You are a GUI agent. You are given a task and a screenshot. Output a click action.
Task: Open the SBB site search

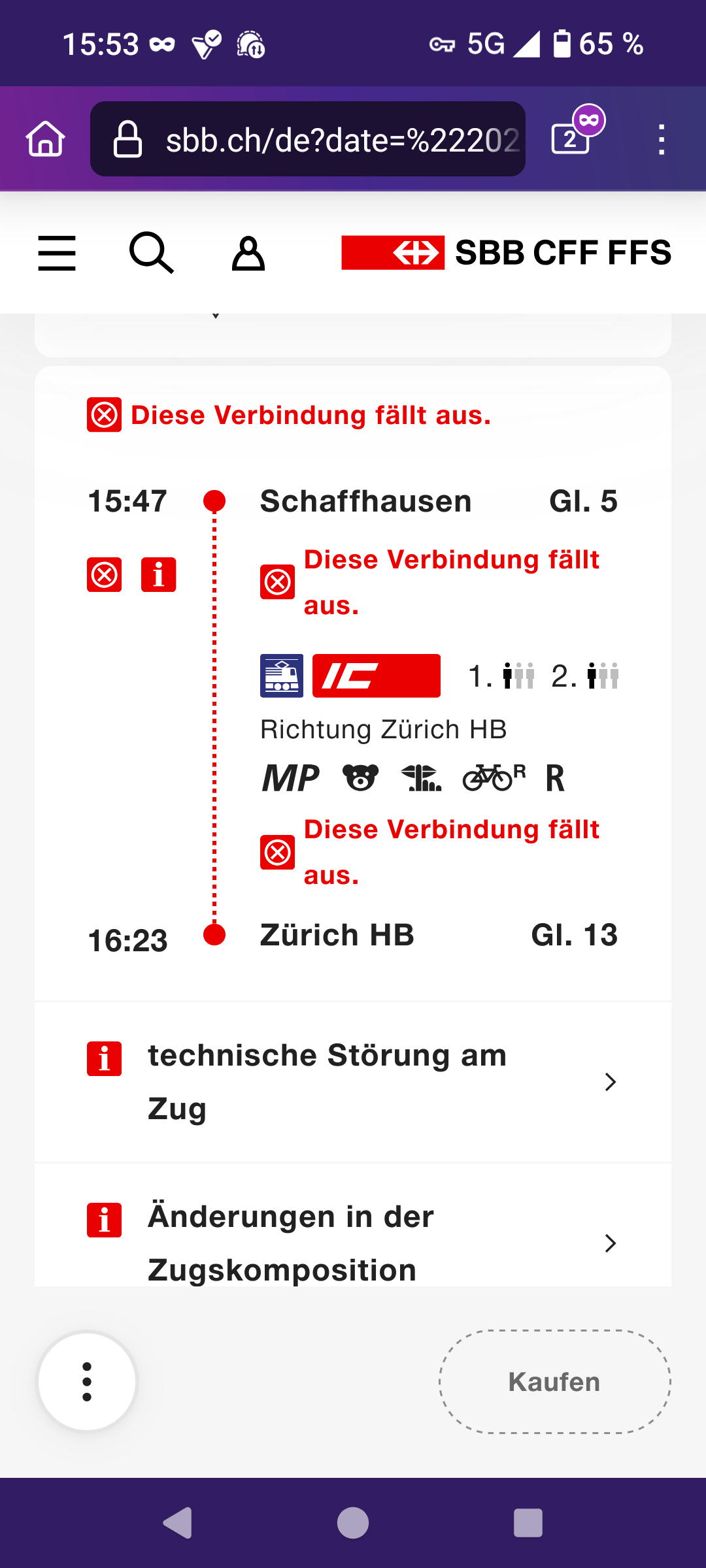152,253
